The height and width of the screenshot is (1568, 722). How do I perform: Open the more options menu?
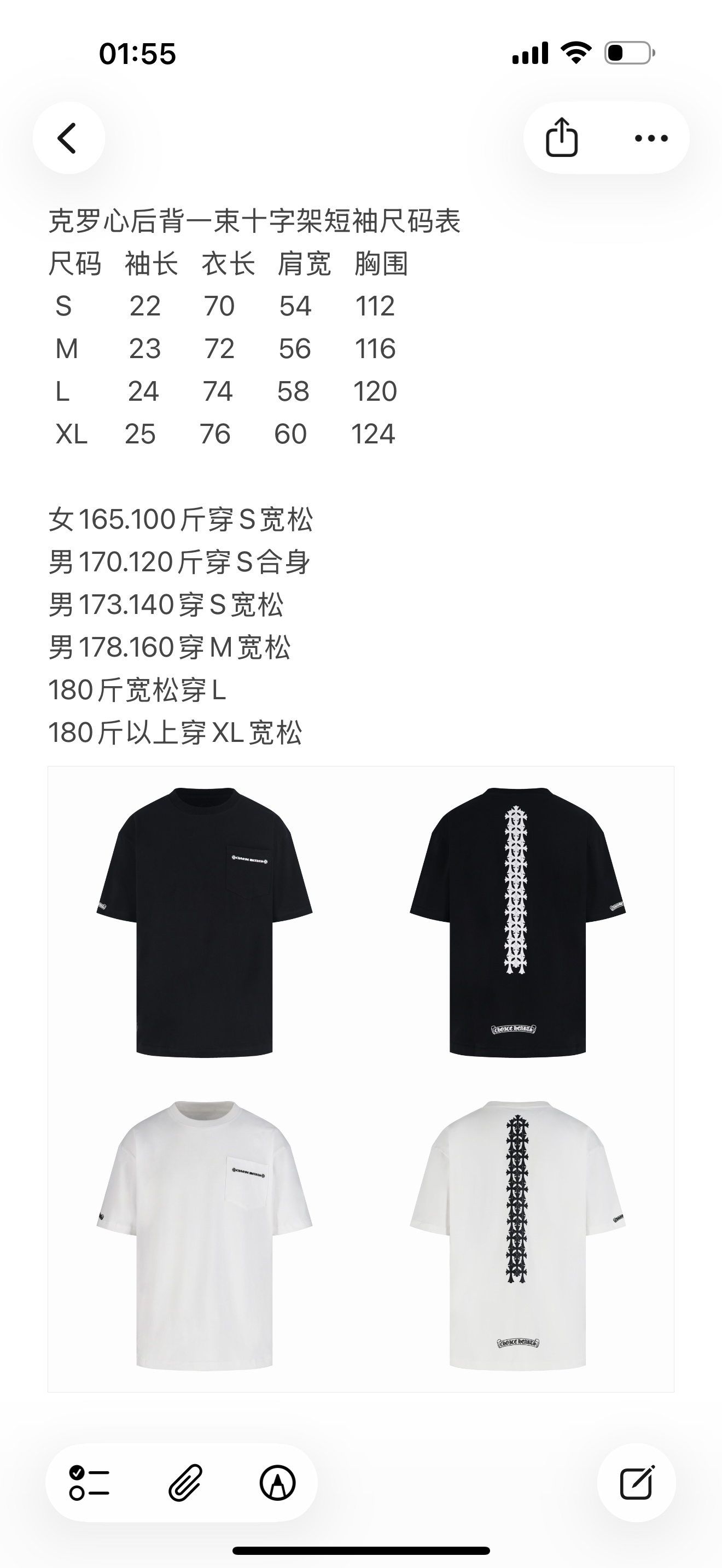(x=651, y=138)
